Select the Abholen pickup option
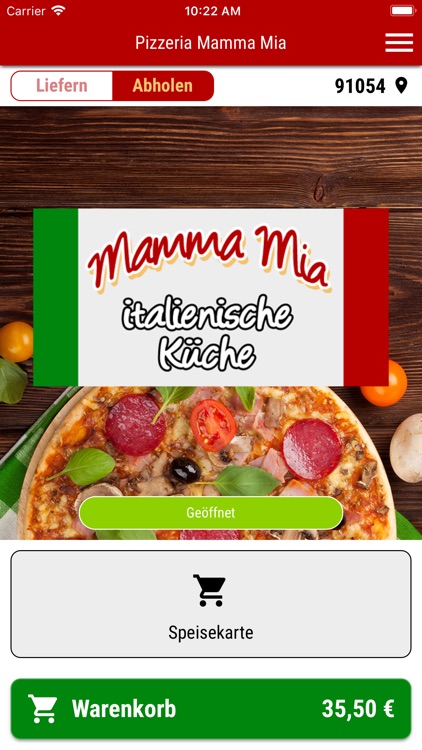This screenshot has height=750, width=422. click(163, 86)
